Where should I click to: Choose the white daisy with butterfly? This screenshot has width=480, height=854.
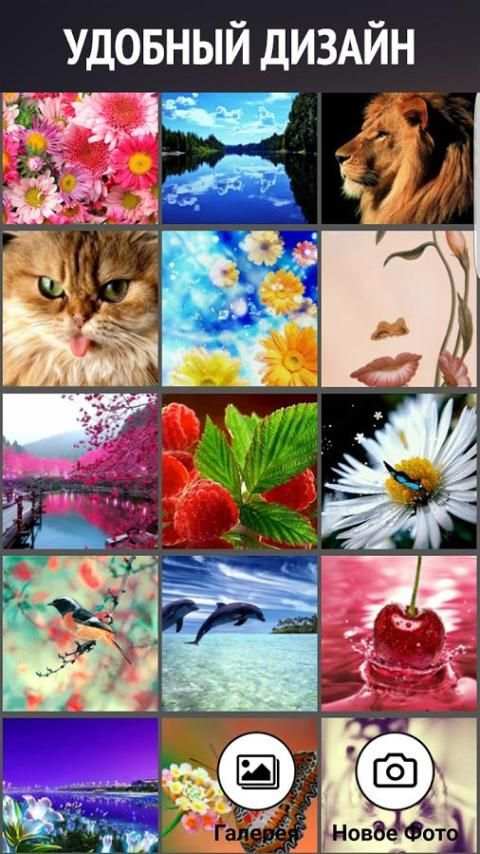tap(399, 471)
